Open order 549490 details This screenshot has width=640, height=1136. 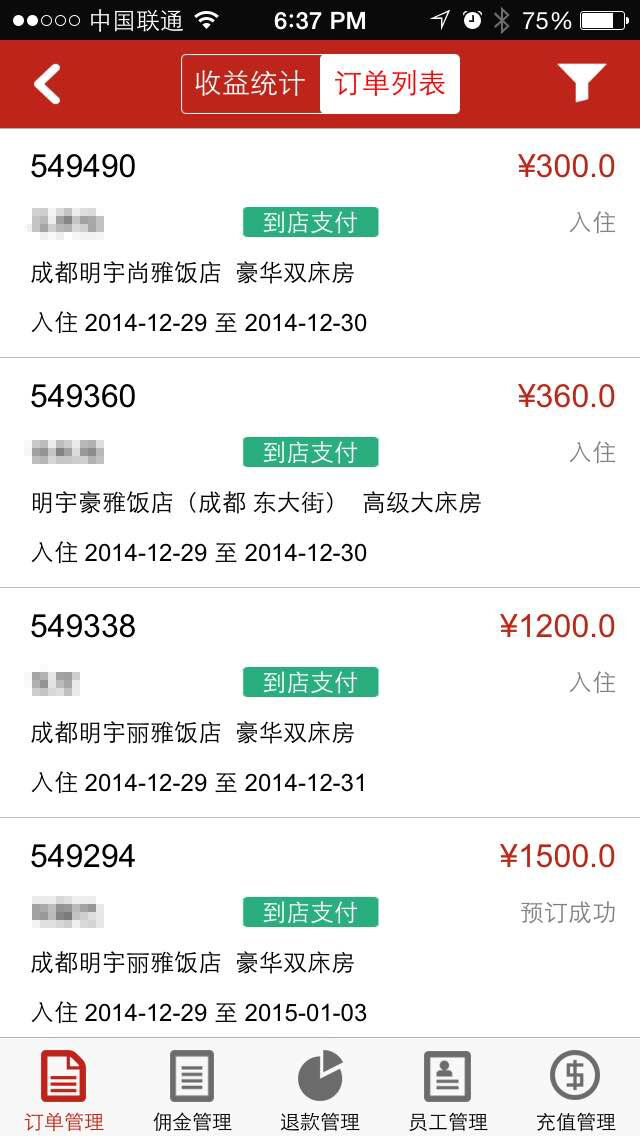click(x=320, y=243)
